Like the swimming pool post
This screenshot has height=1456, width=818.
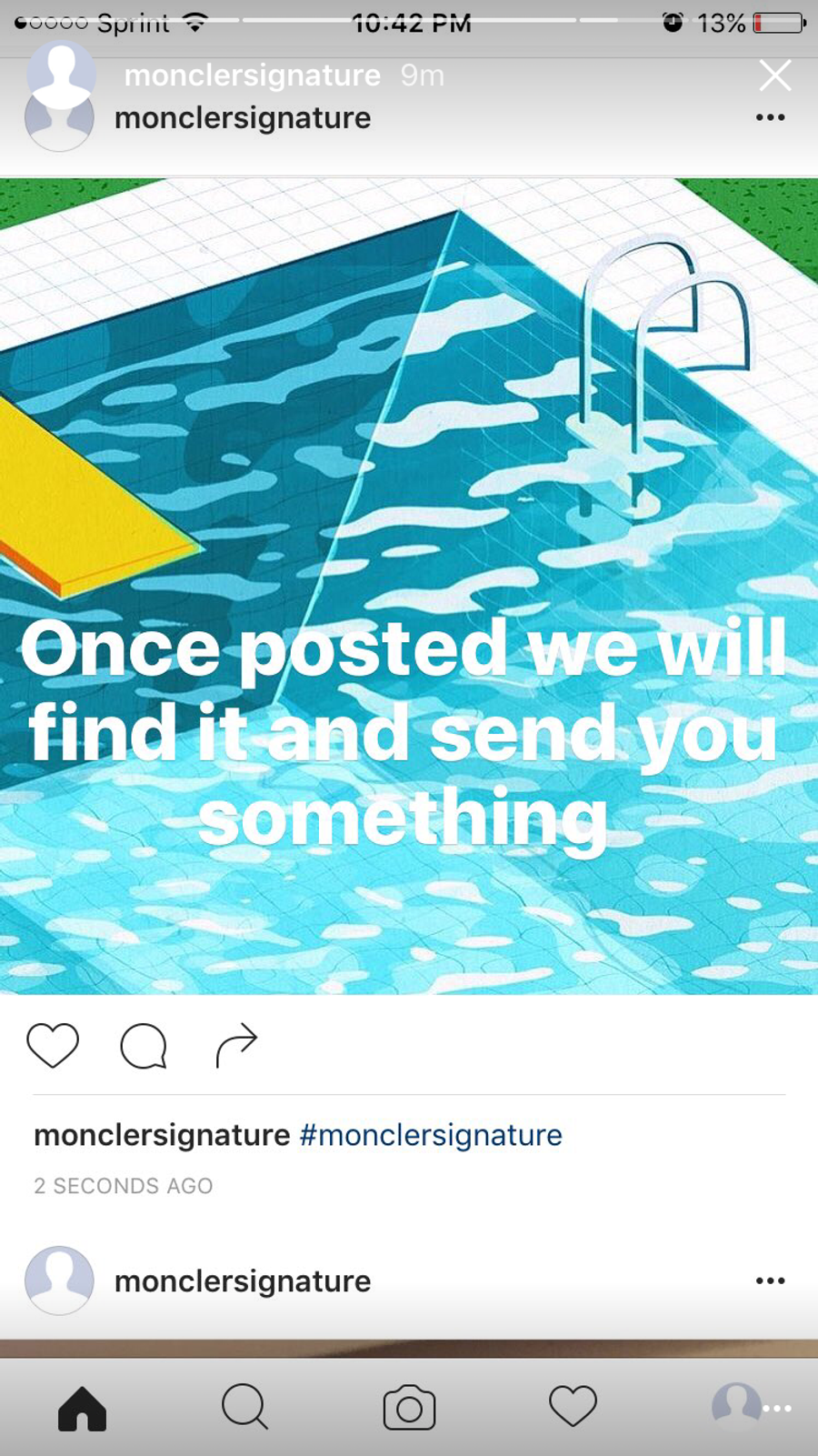[53, 1045]
